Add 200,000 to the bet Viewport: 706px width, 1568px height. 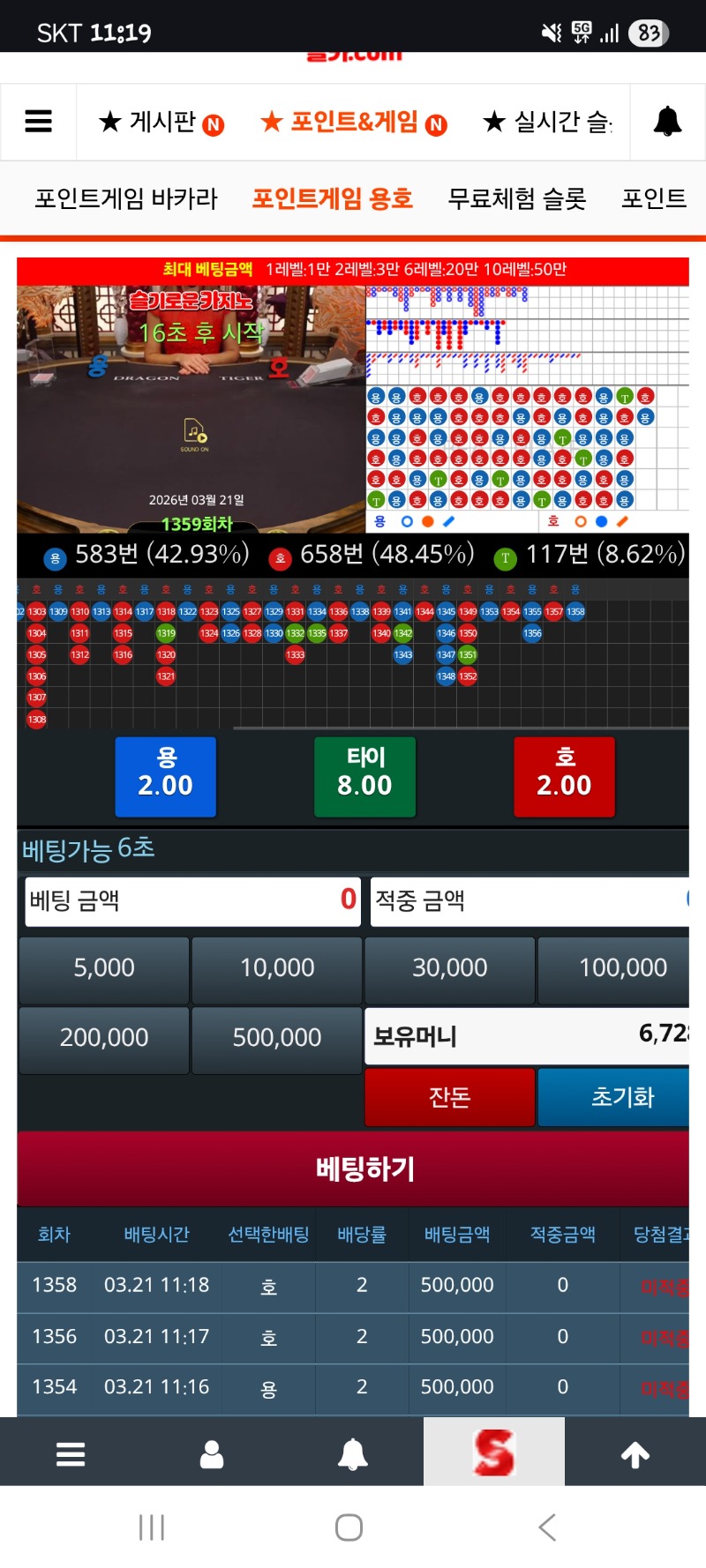pos(104,1038)
